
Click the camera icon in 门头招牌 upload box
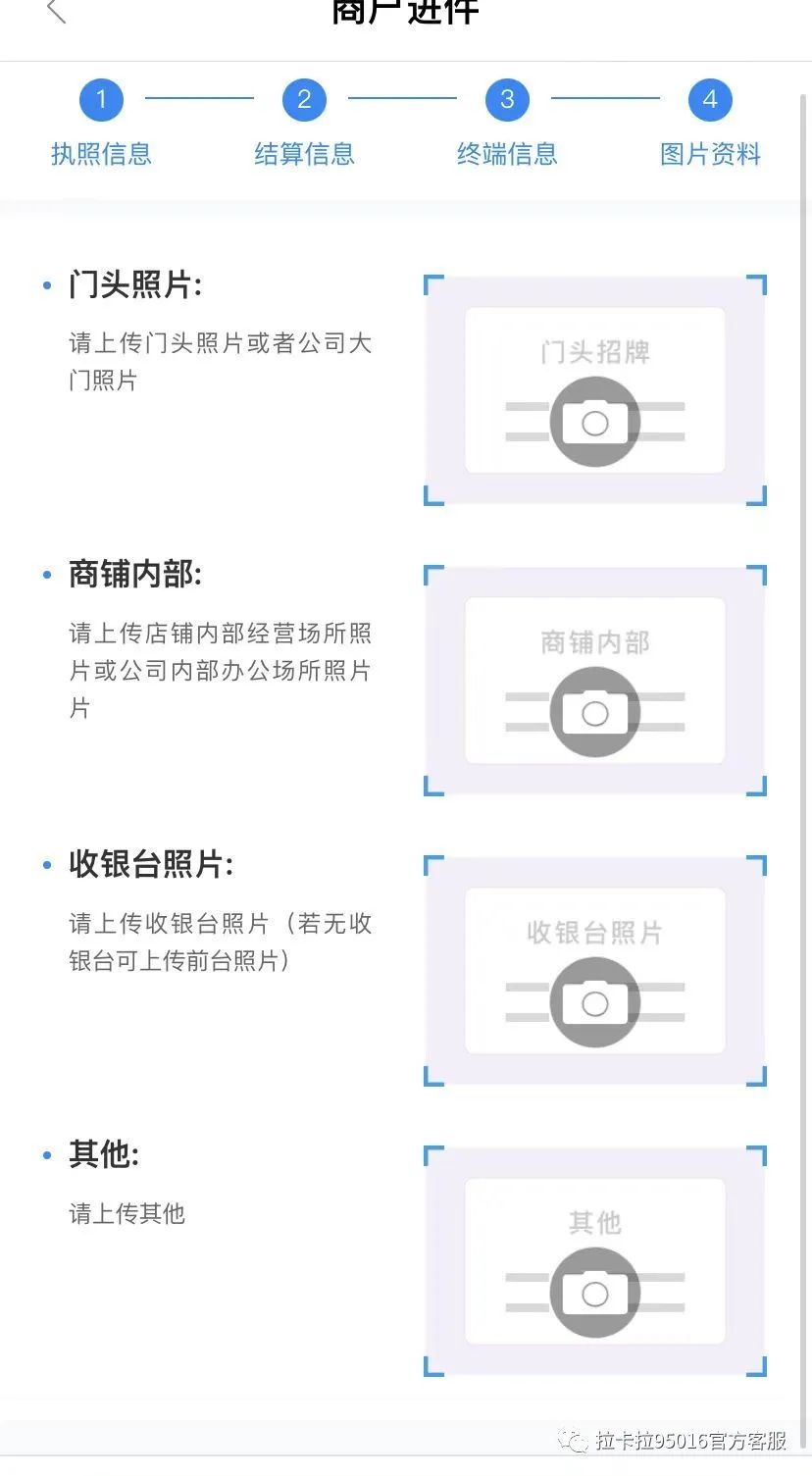pyautogui.click(x=593, y=422)
